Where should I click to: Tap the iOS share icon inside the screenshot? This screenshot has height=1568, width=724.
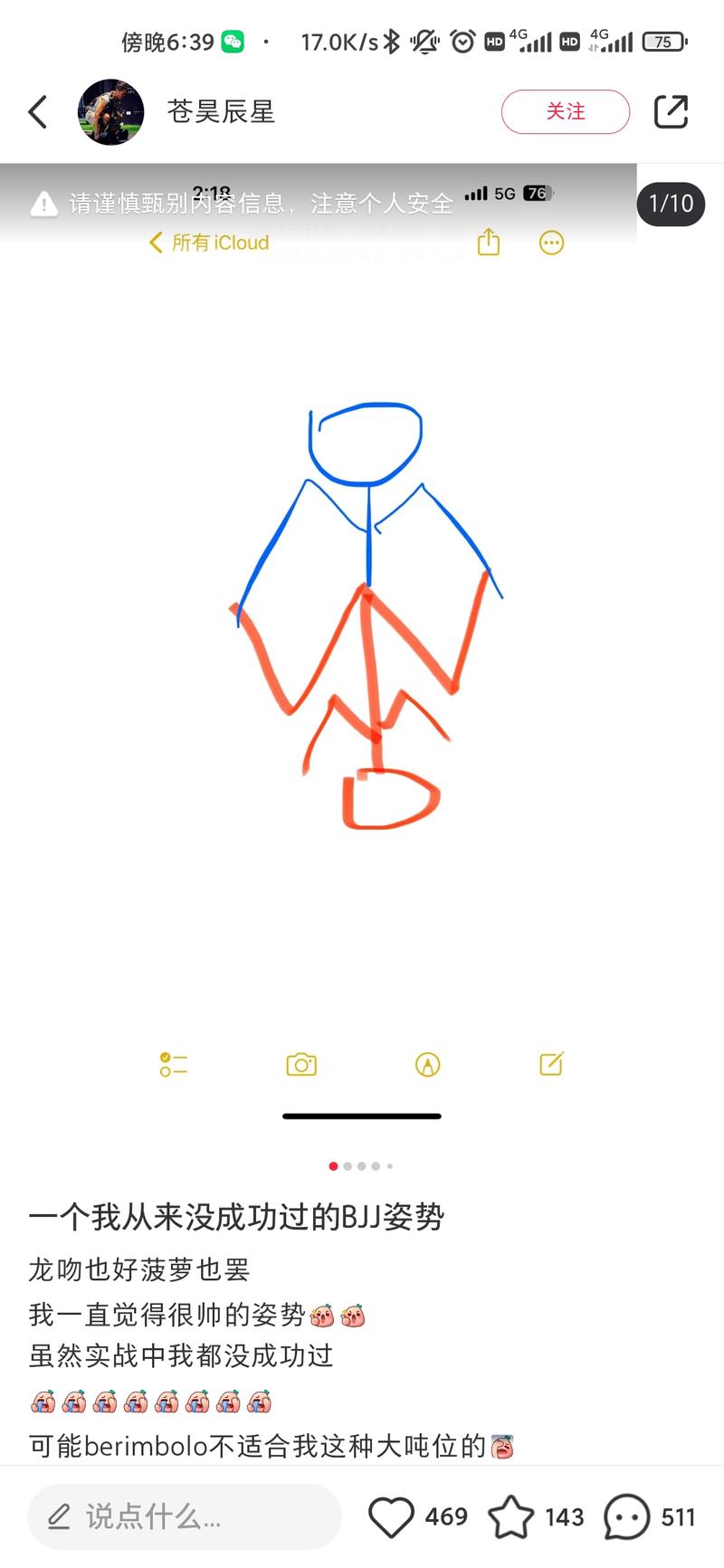488,242
